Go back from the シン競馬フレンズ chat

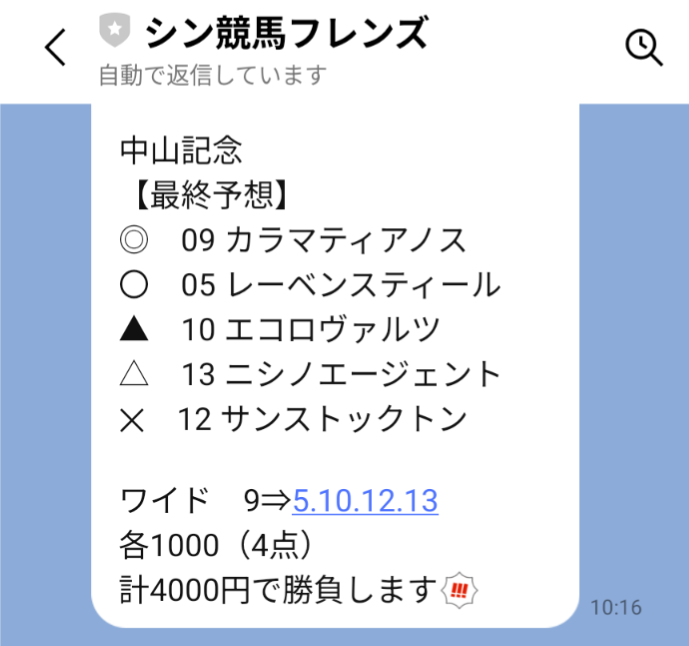tap(56, 47)
